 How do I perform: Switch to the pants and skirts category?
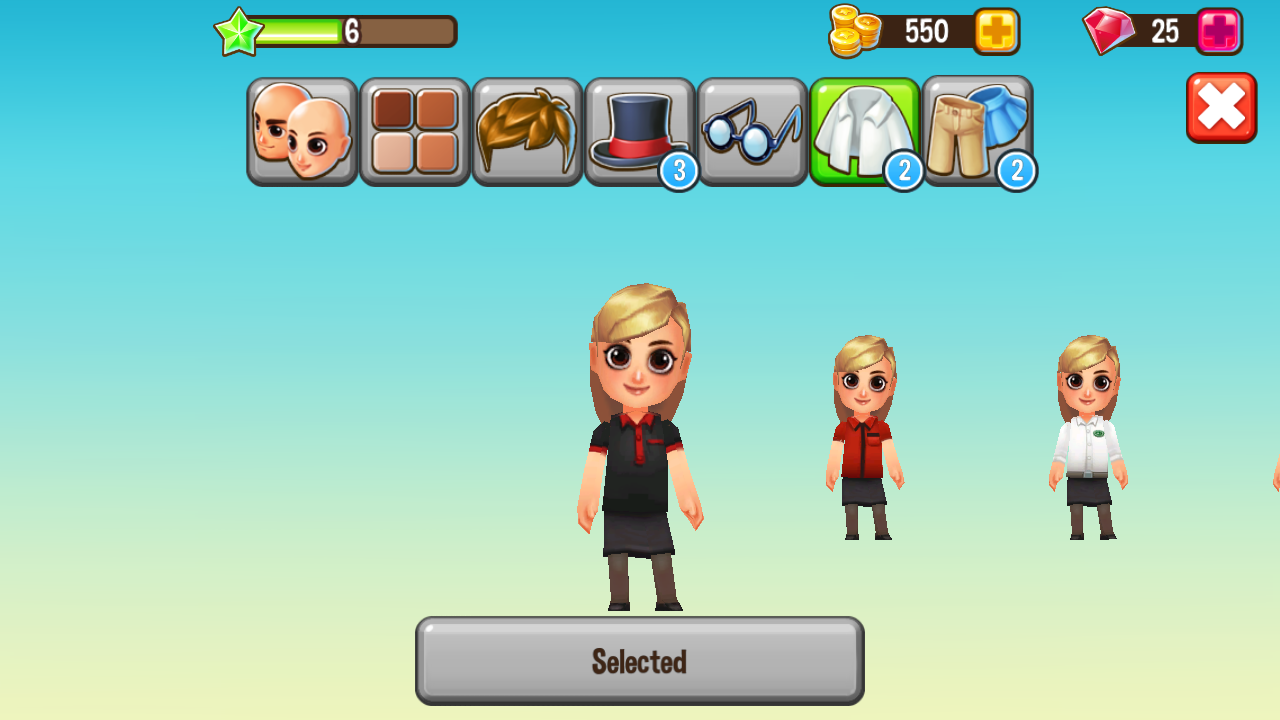pos(977,131)
